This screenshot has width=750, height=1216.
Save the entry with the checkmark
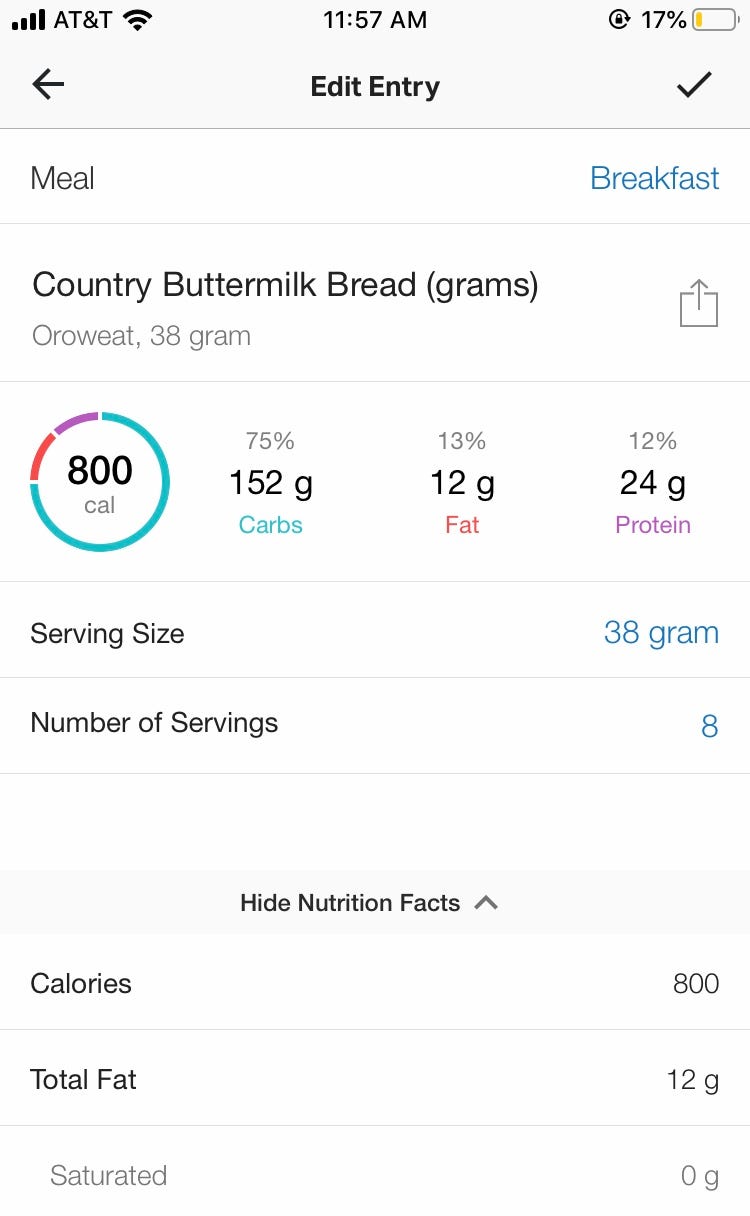pyautogui.click(x=694, y=86)
